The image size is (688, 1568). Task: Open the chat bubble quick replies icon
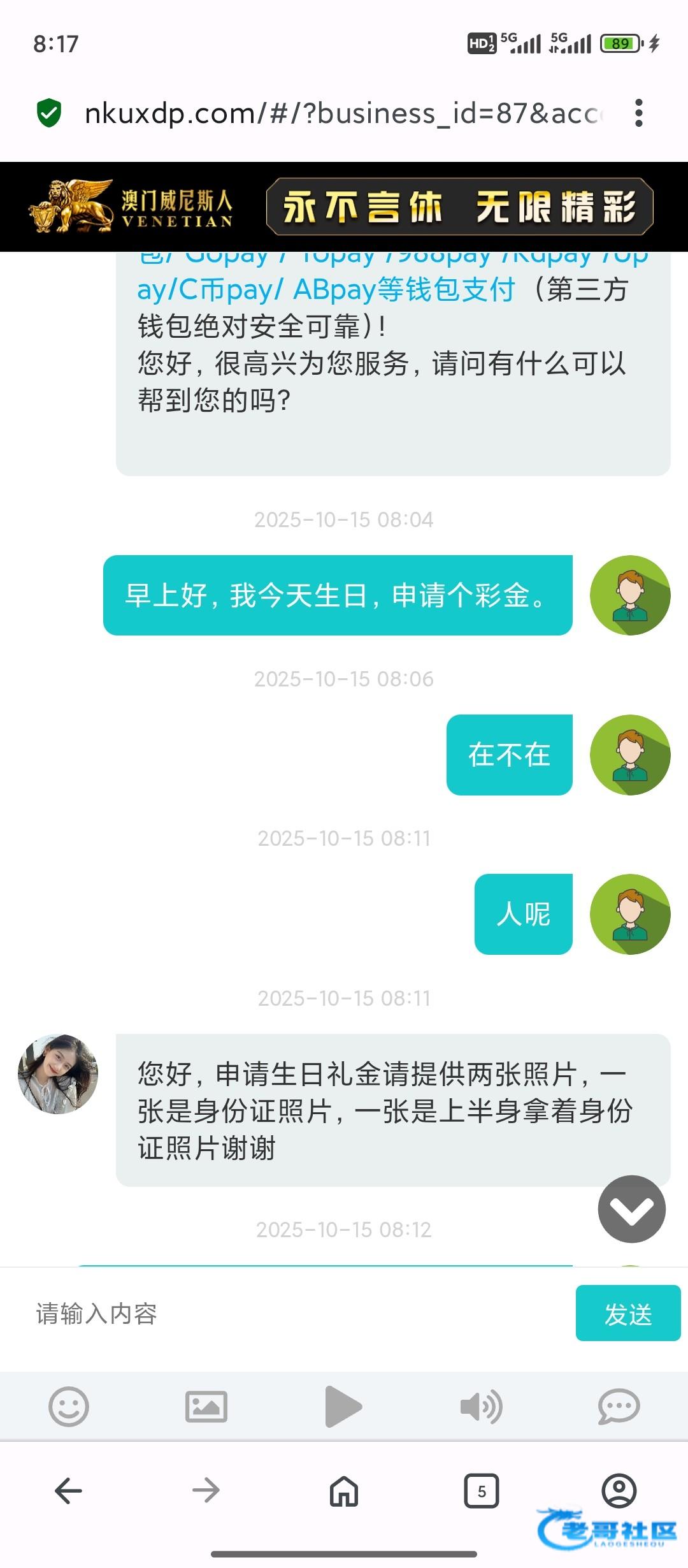(619, 1406)
